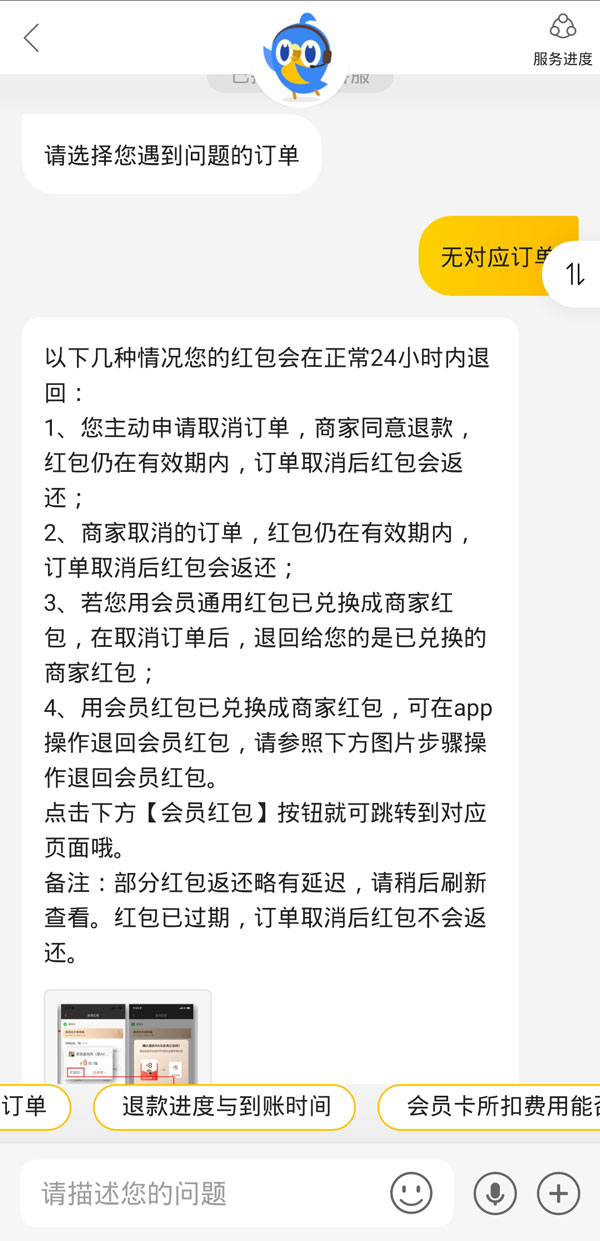
Task: Open the emoji picker
Action: [x=411, y=1193]
